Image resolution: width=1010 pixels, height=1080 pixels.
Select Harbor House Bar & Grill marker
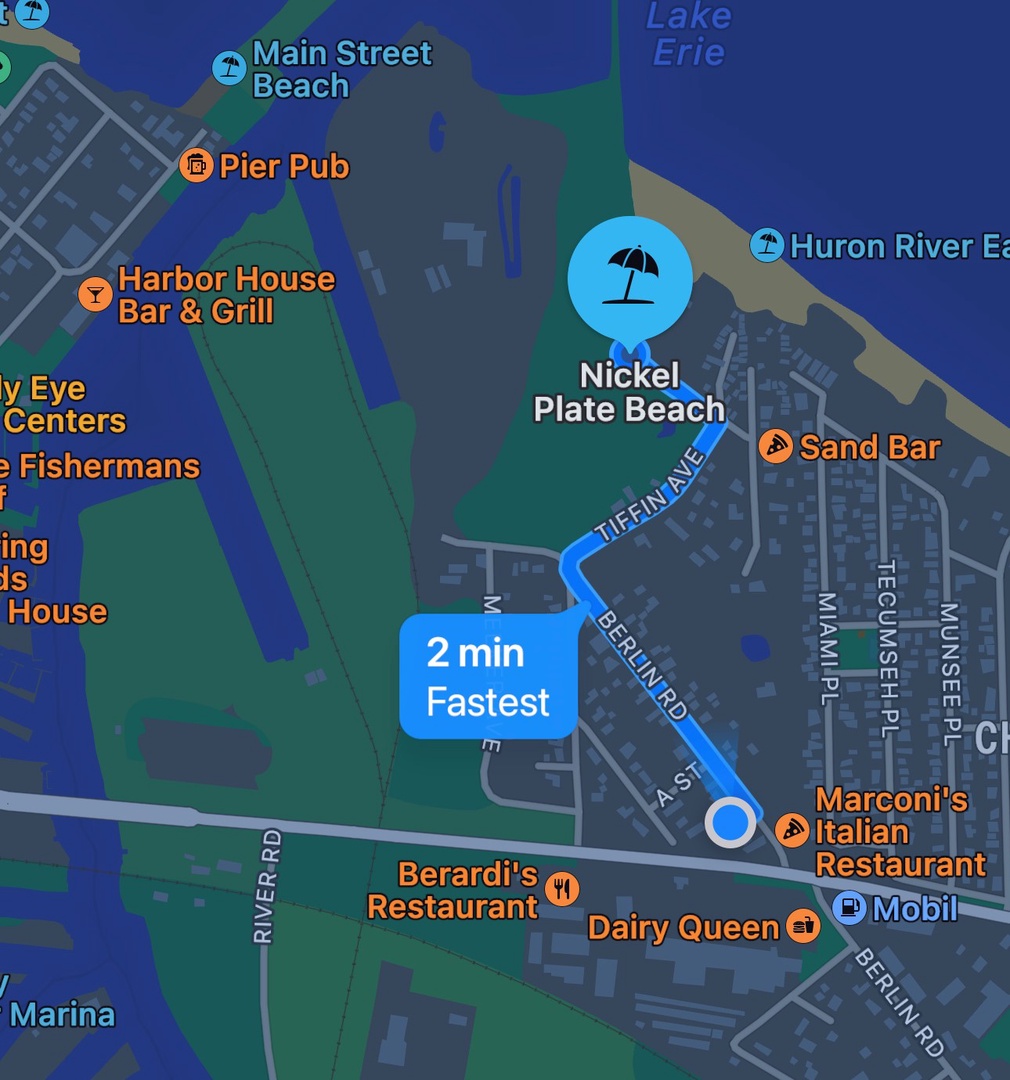click(96, 294)
